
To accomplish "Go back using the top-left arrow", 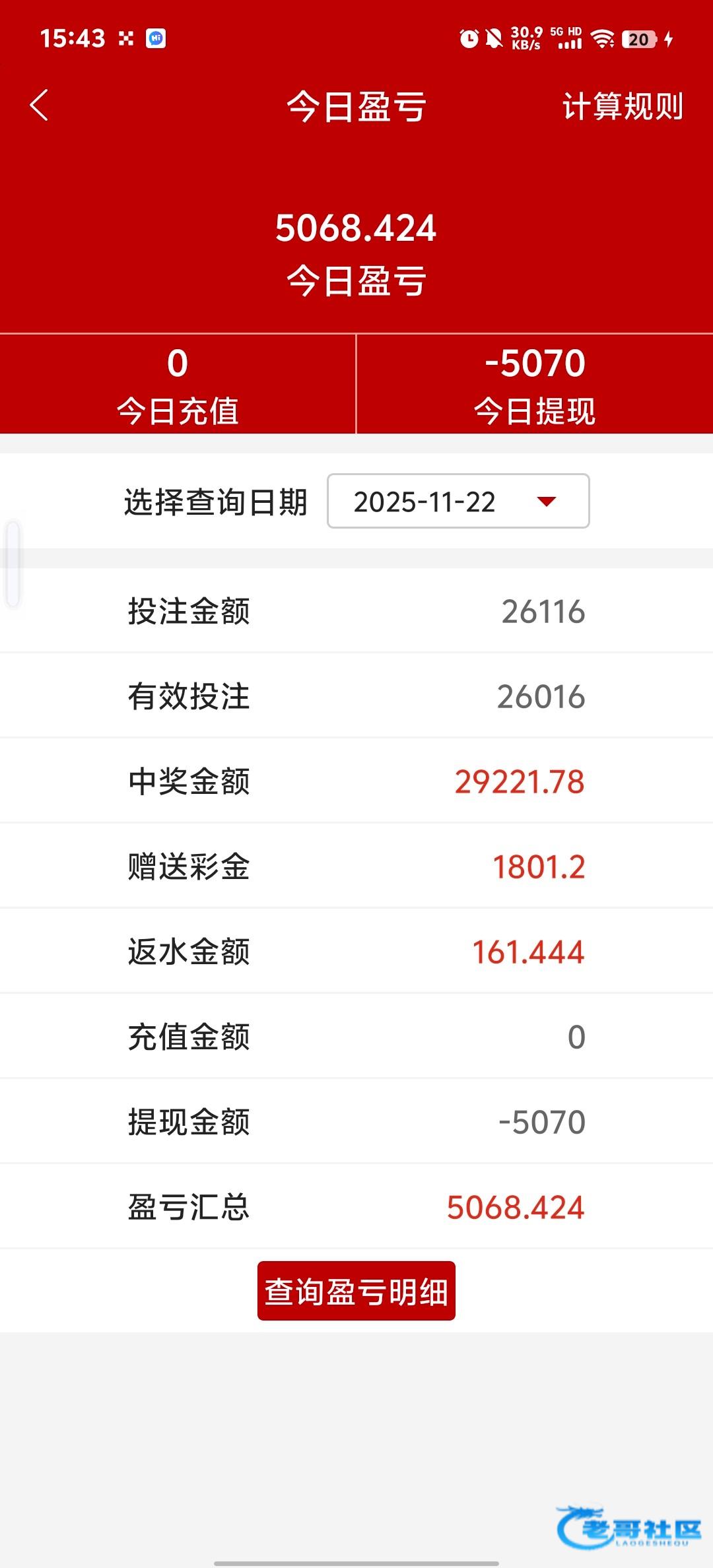I will (x=40, y=106).
